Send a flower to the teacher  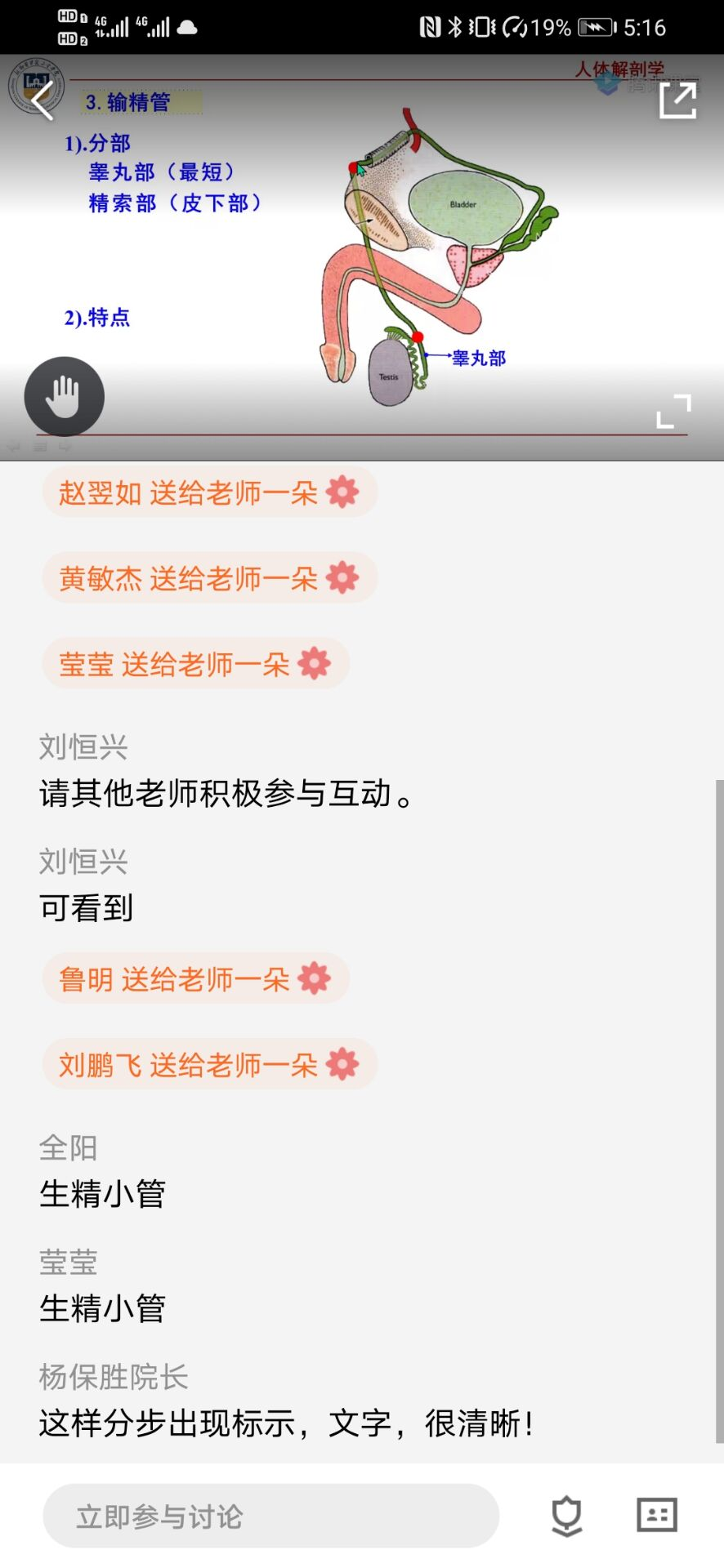(x=566, y=1516)
